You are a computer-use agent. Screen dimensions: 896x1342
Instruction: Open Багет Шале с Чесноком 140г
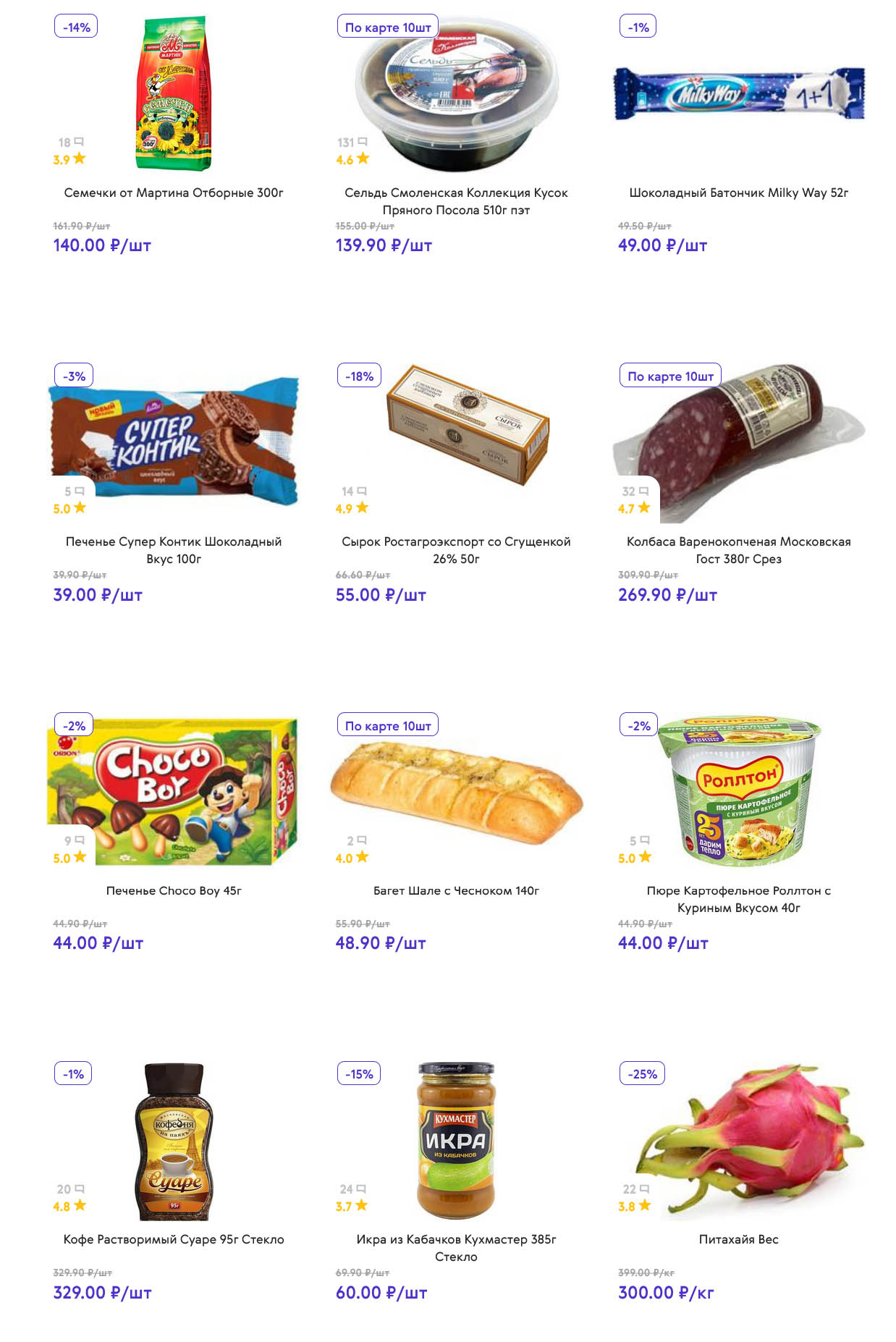456,890
